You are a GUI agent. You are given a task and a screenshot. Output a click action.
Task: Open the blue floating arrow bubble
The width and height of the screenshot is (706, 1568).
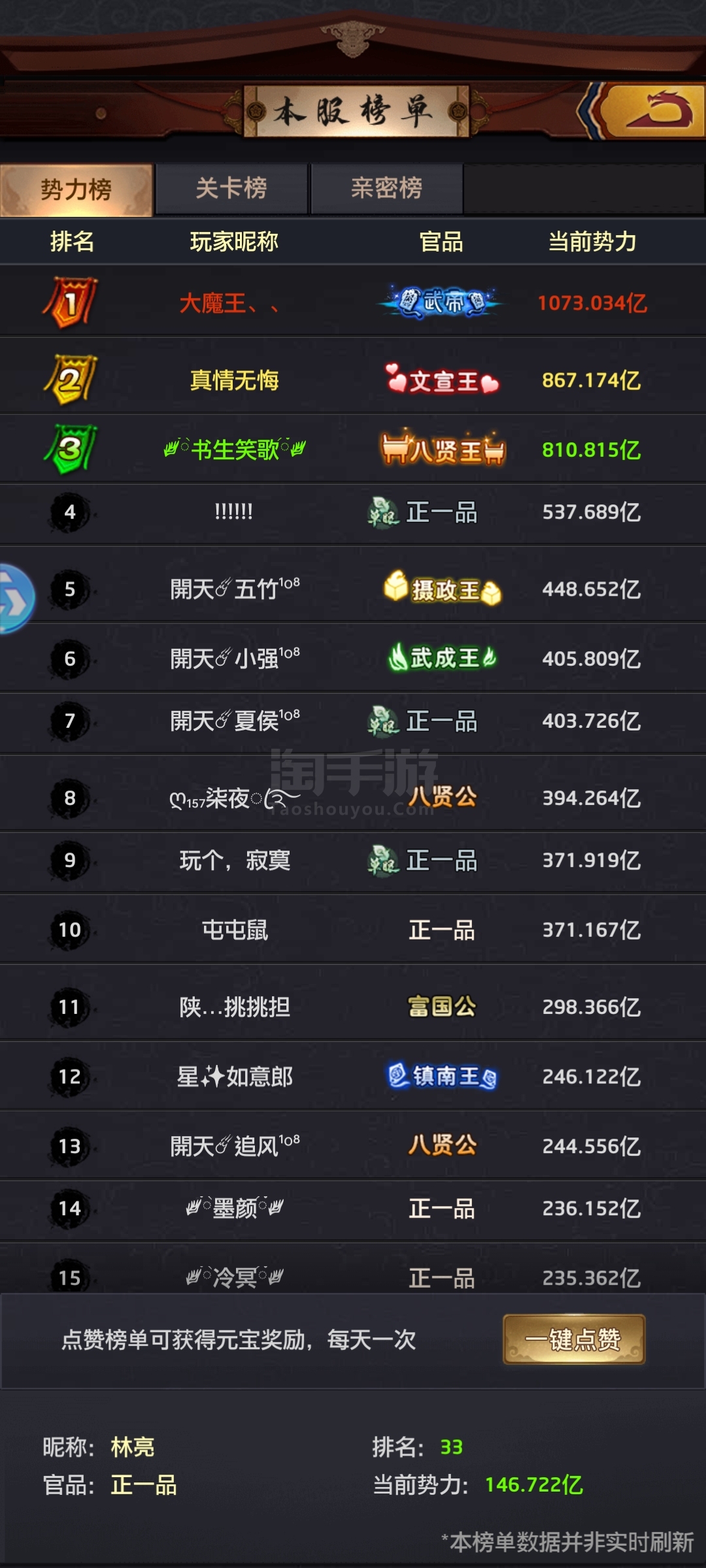coord(13,599)
